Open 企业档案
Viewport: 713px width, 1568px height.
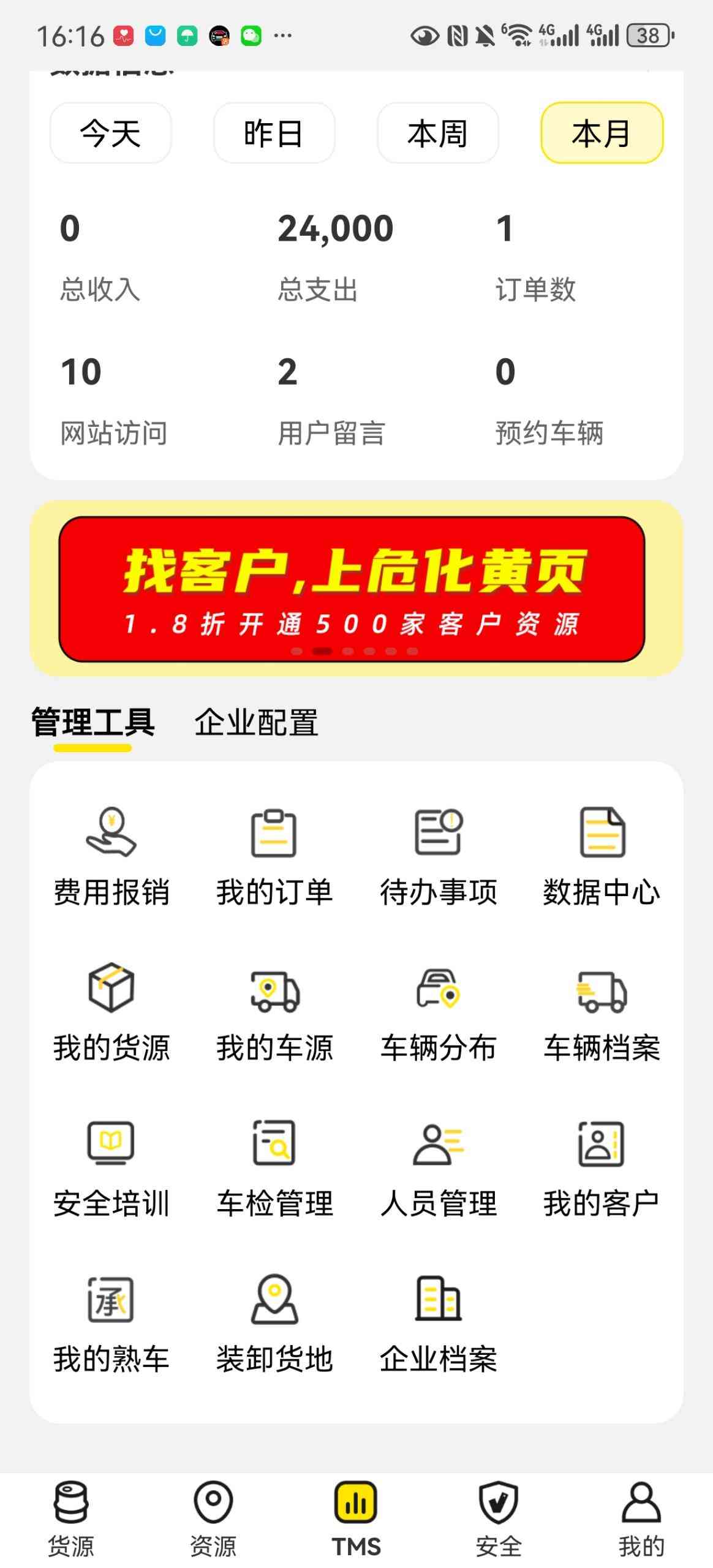(438, 1322)
